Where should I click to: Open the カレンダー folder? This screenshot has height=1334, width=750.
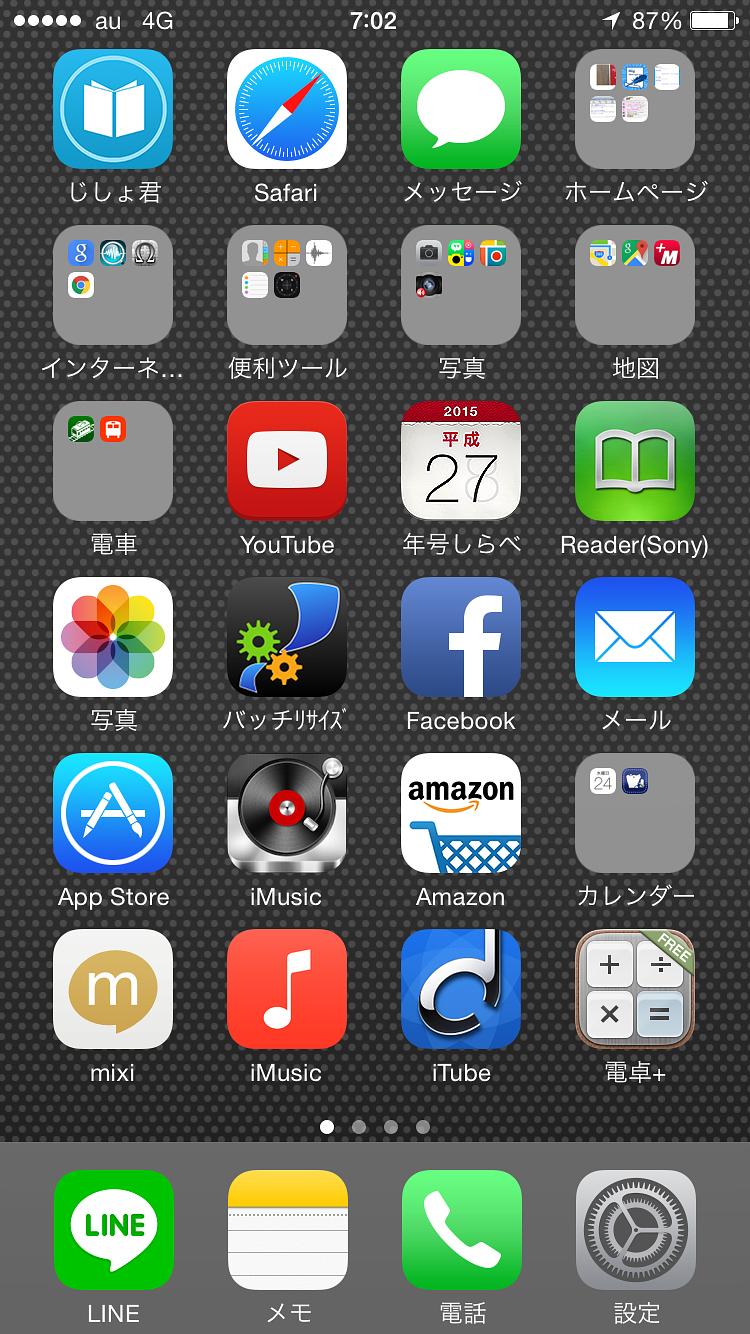click(635, 813)
